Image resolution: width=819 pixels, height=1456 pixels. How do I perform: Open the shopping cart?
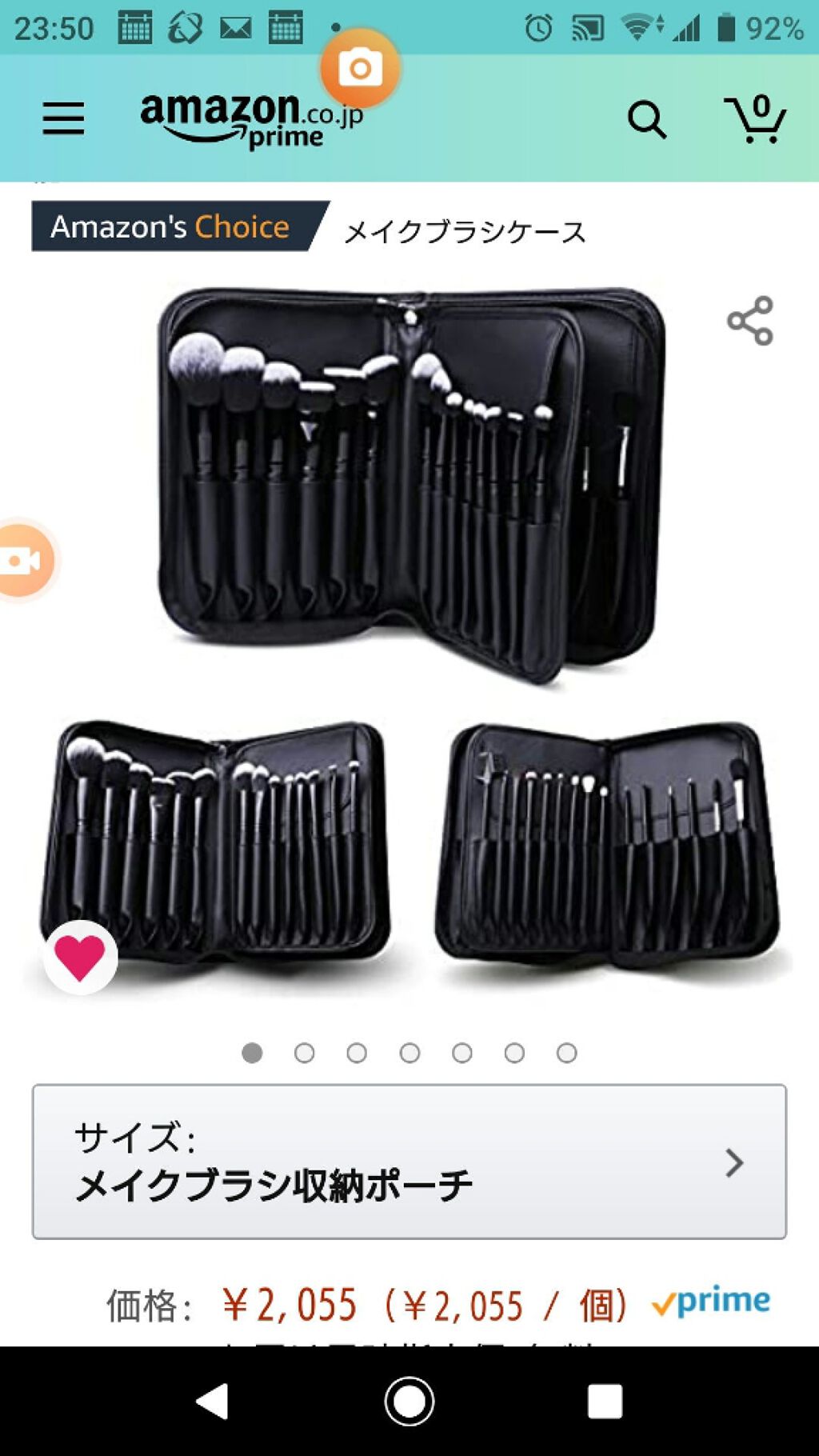755,120
